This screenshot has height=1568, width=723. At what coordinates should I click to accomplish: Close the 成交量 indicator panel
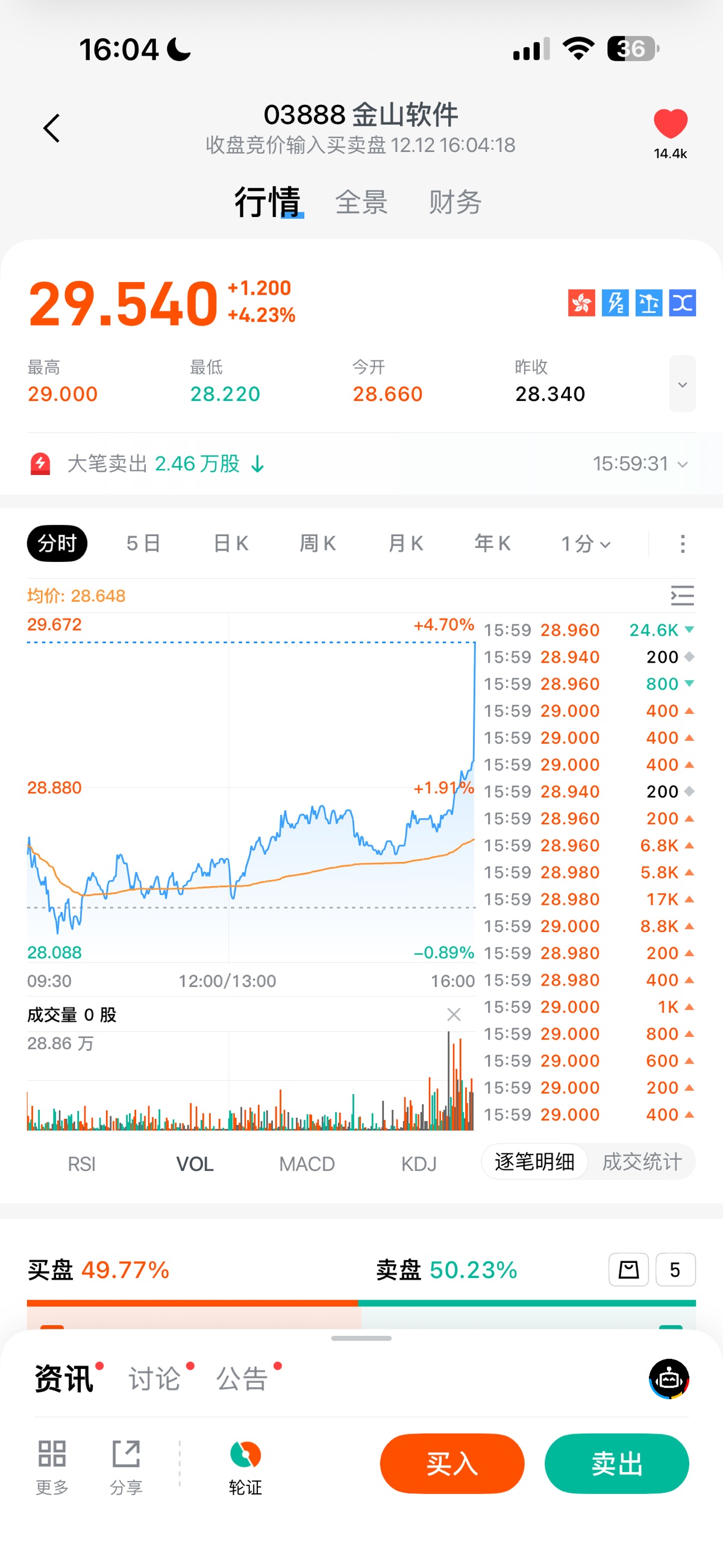point(454,1014)
